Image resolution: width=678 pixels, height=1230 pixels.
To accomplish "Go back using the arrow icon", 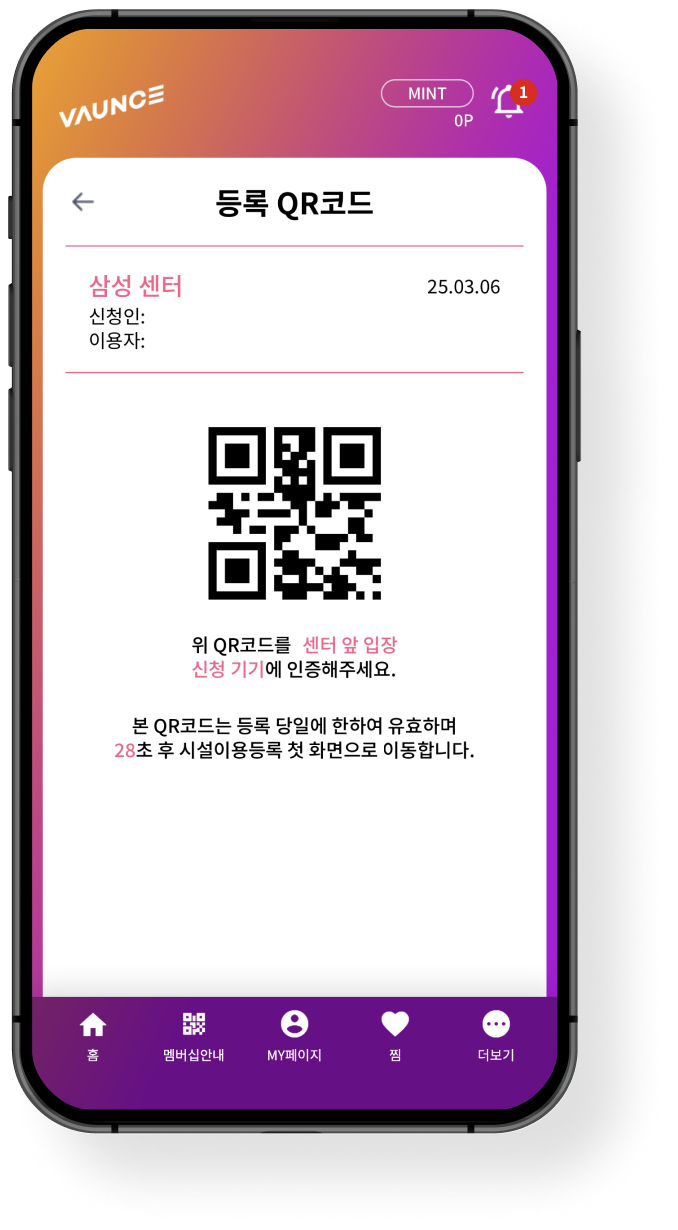I will pos(83,202).
